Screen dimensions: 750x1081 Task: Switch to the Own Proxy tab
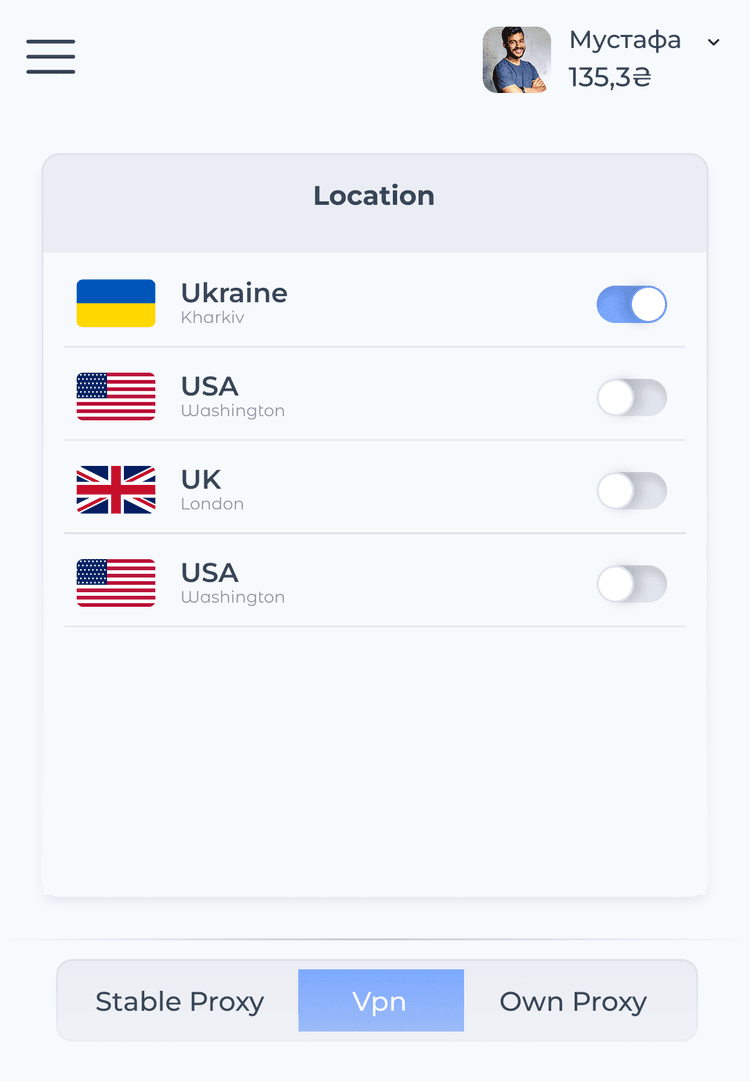[572, 1000]
